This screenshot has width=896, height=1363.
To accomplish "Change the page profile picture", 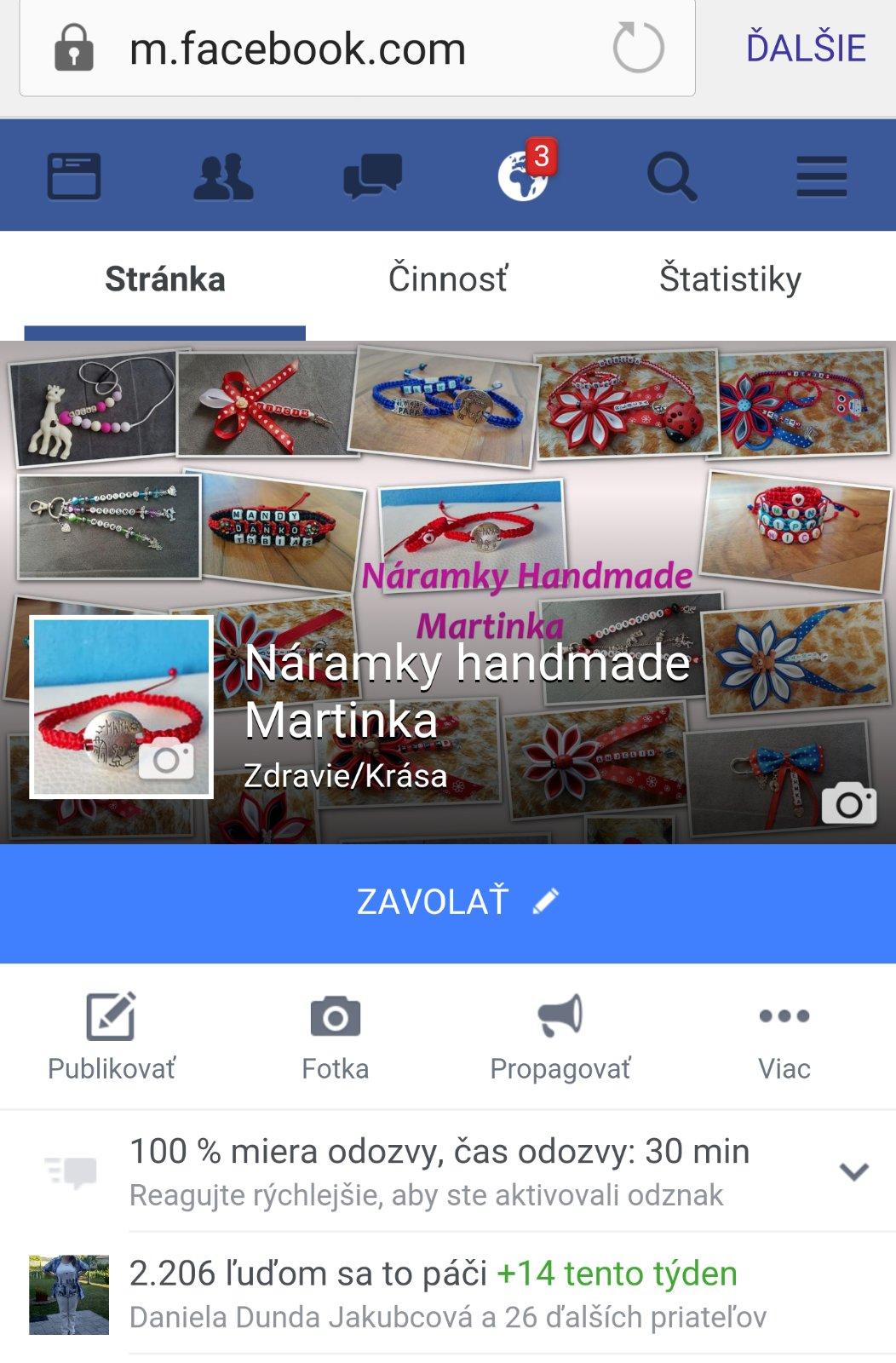I will pos(166,760).
